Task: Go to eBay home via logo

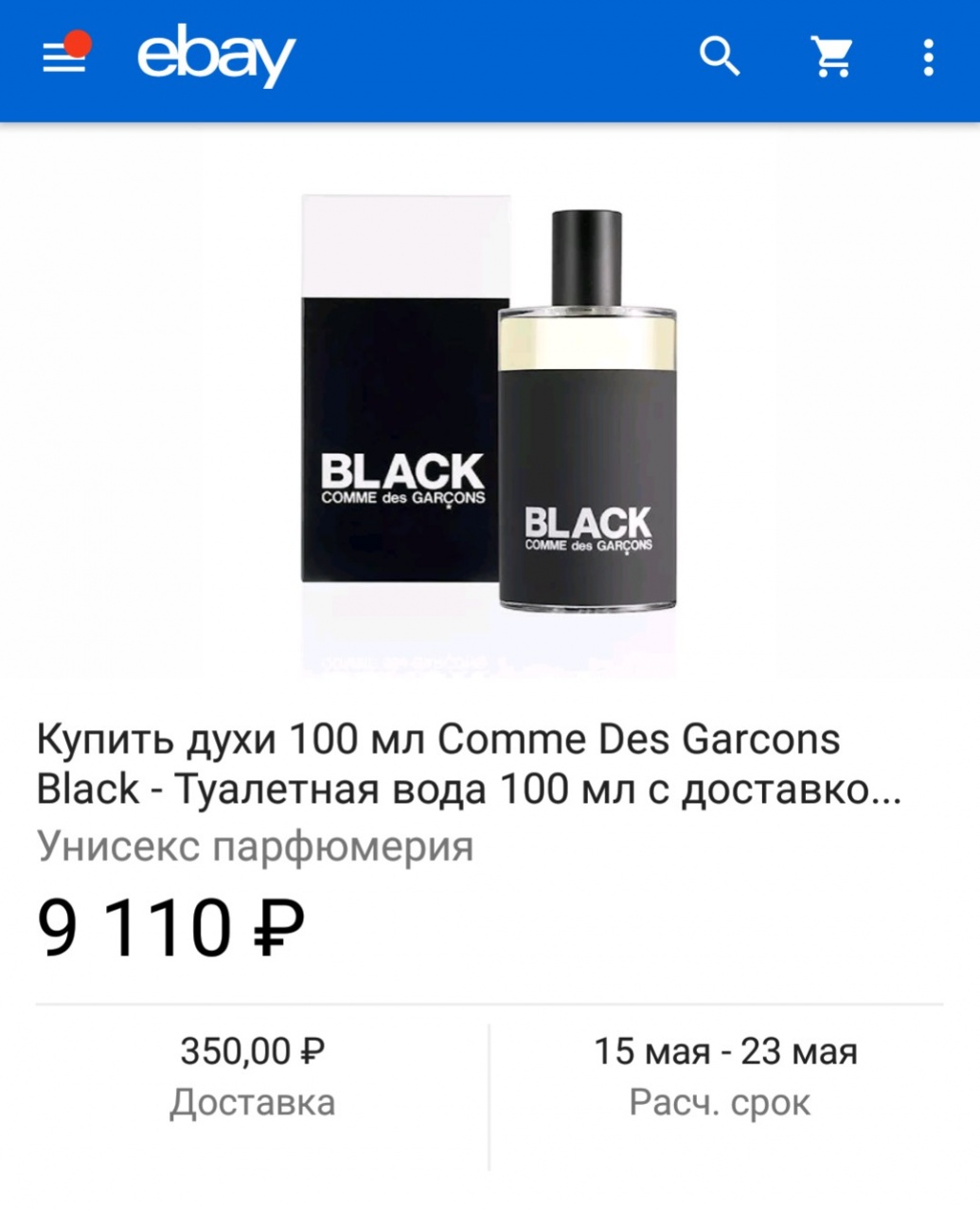Action: coord(217,58)
